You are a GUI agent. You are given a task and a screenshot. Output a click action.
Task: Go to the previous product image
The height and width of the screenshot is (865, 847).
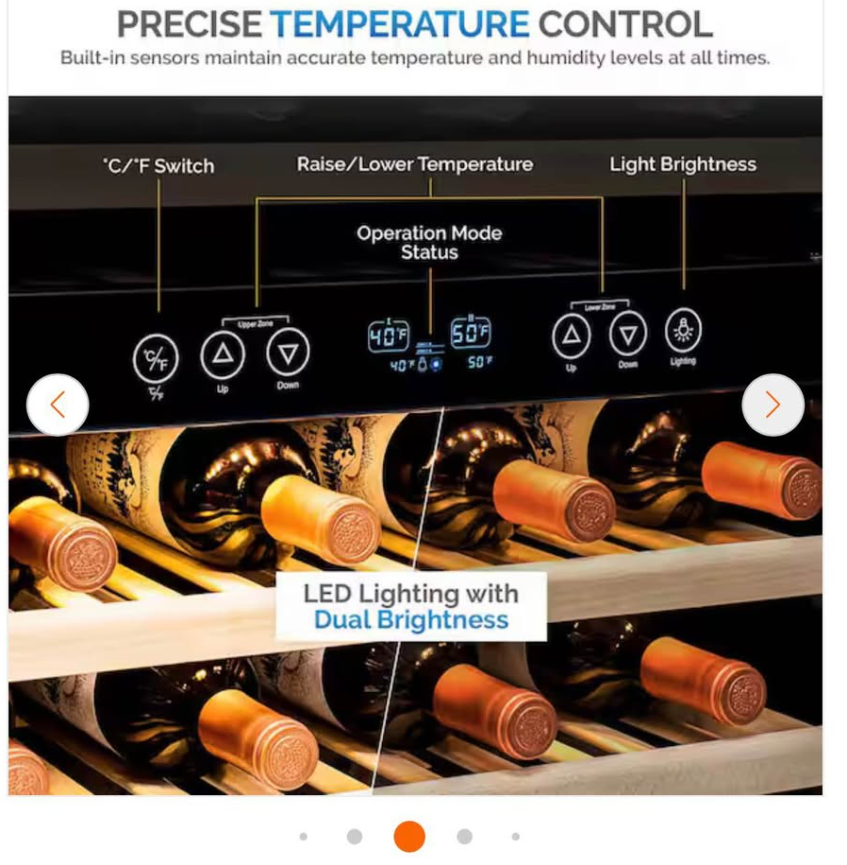coord(57,405)
